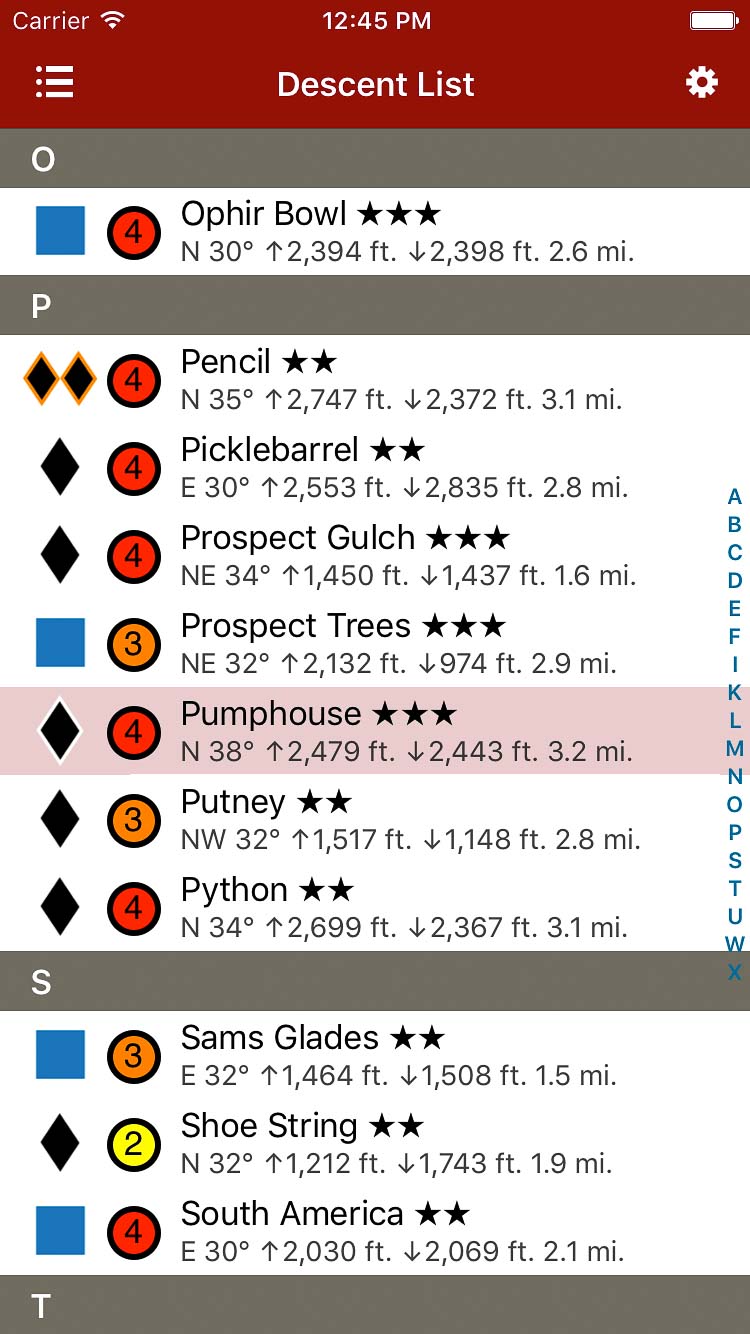Viewport: 750px width, 1334px height.
Task: Jump to letter M in index
Action: tap(735, 749)
